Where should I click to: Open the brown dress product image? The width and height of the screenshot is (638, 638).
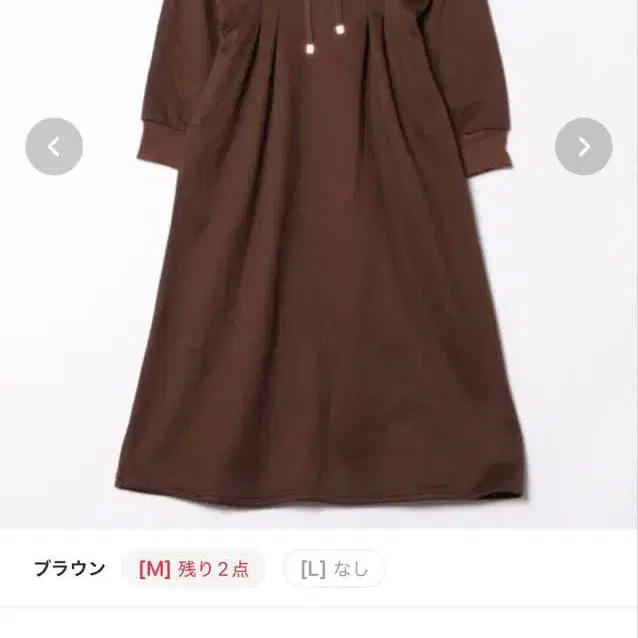[320, 300]
